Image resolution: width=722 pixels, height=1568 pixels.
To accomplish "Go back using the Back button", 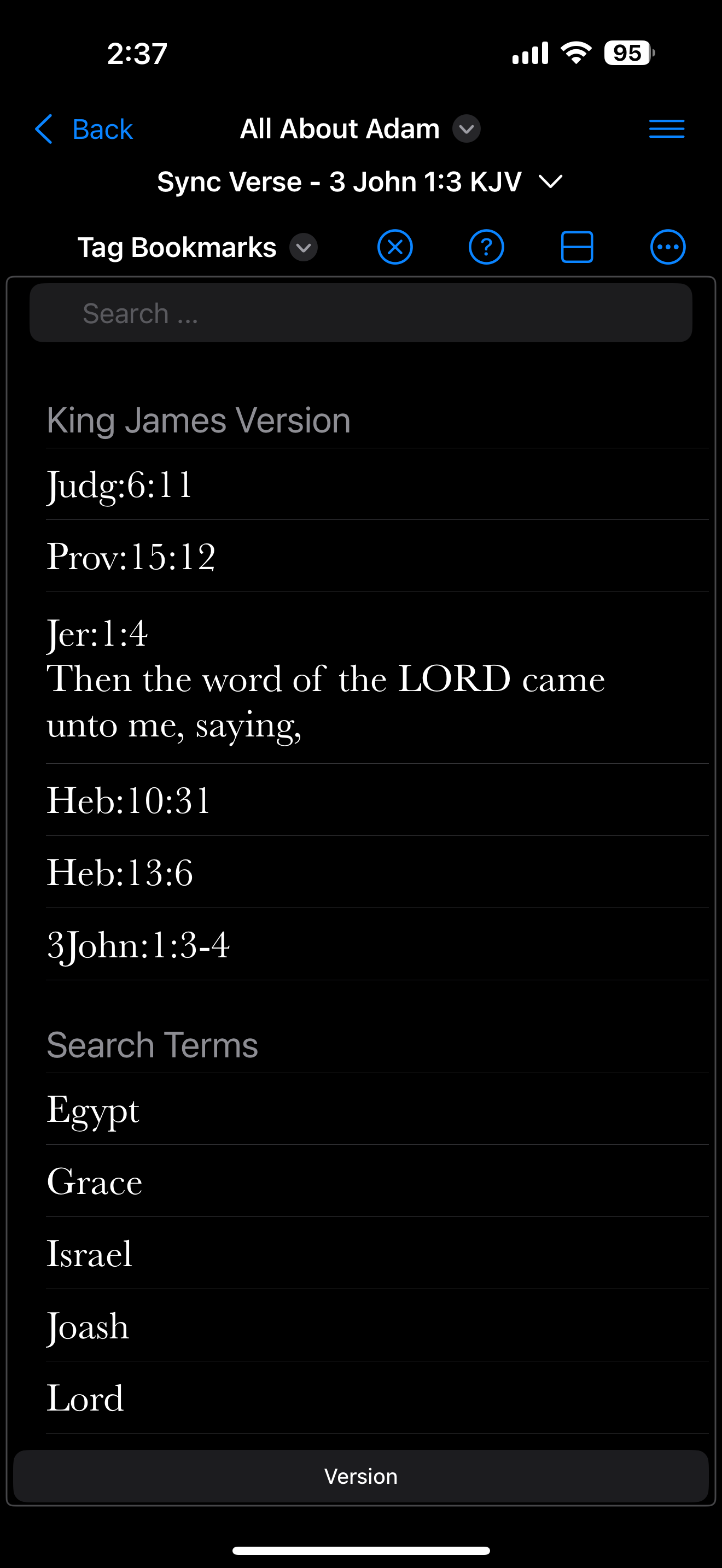I will 83,129.
